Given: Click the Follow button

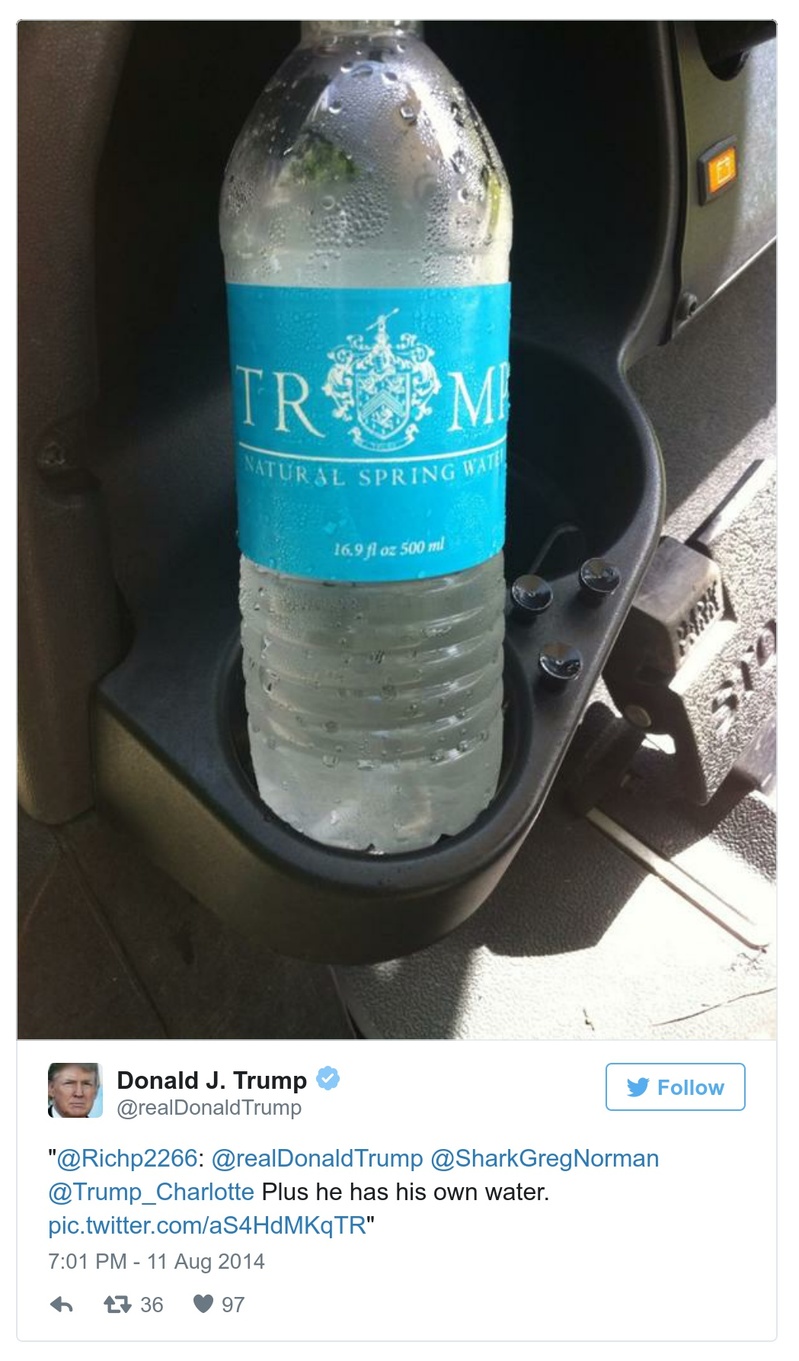Looking at the screenshot, I should [675, 1087].
